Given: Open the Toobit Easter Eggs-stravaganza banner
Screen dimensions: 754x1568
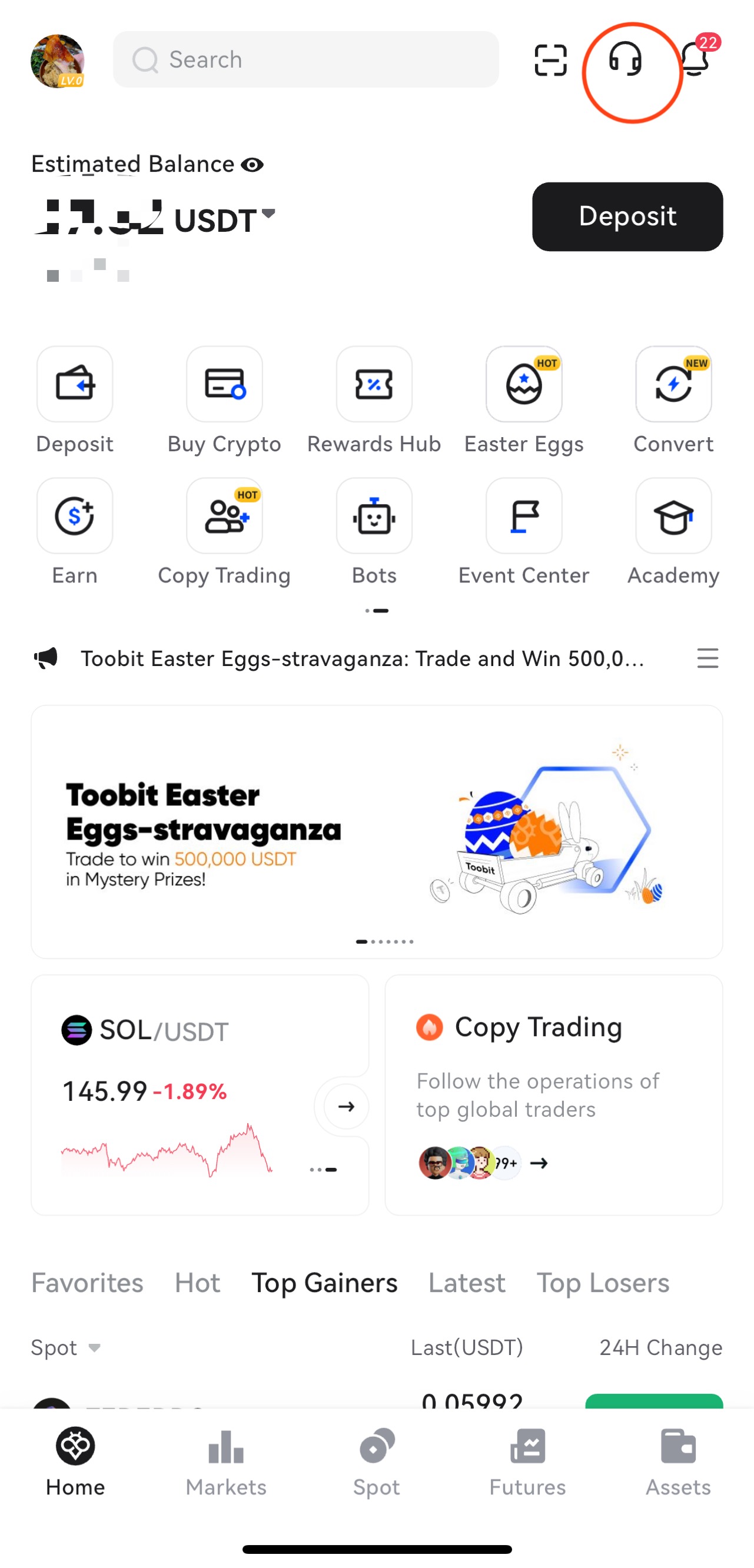Looking at the screenshot, I should click(x=376, y=831).
